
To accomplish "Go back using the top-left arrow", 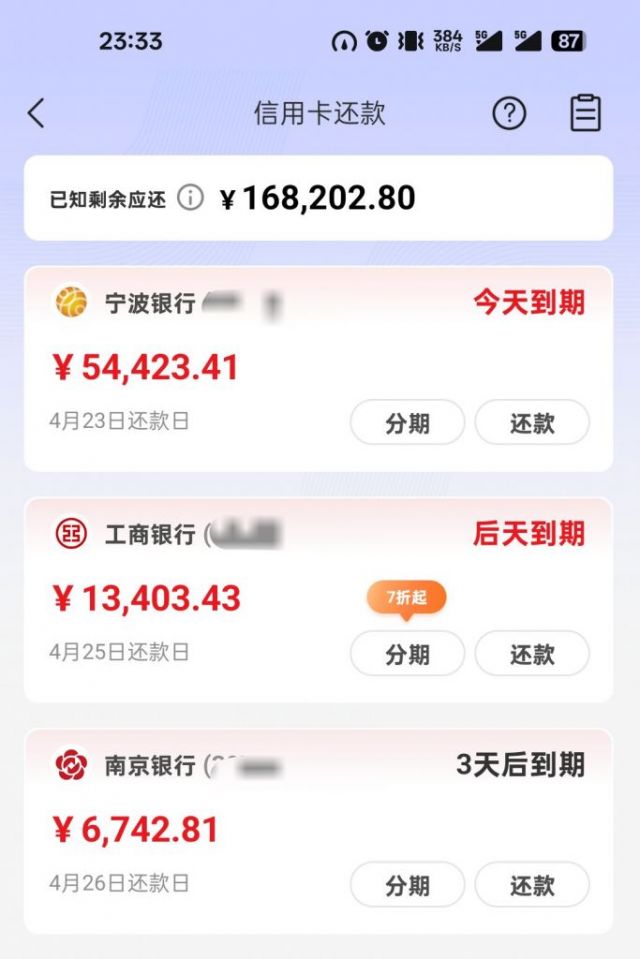I will (36, 113).
